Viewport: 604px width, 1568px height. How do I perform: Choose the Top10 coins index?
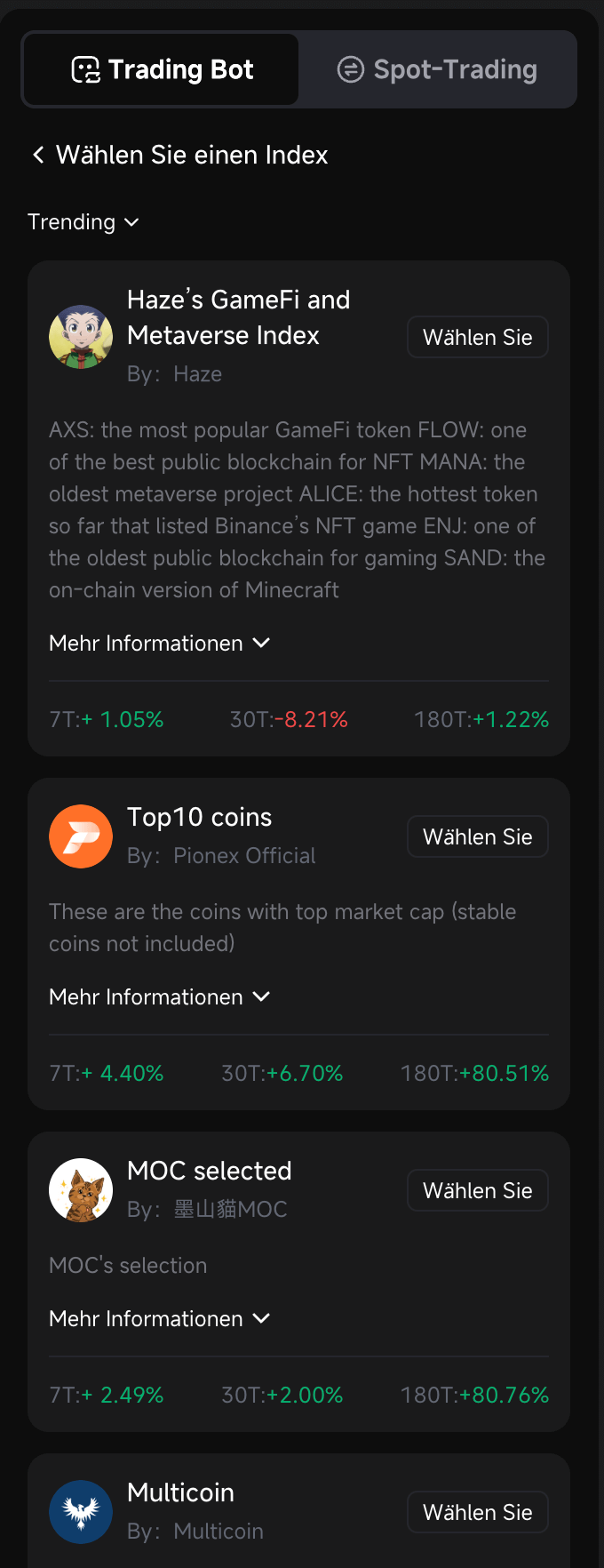(x=477, y=837)
